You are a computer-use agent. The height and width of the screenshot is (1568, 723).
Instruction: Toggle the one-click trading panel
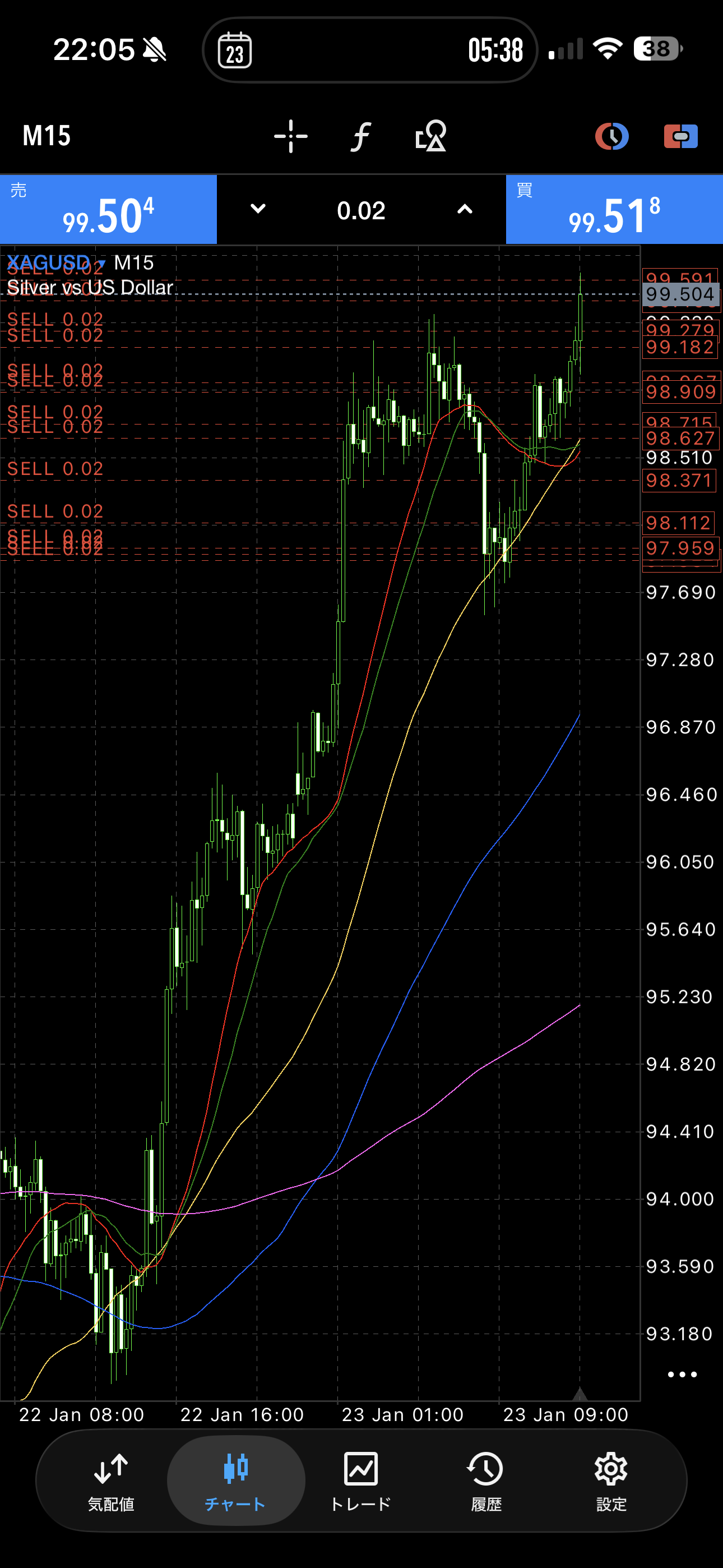pyautogui.click(x=680, y=136)
